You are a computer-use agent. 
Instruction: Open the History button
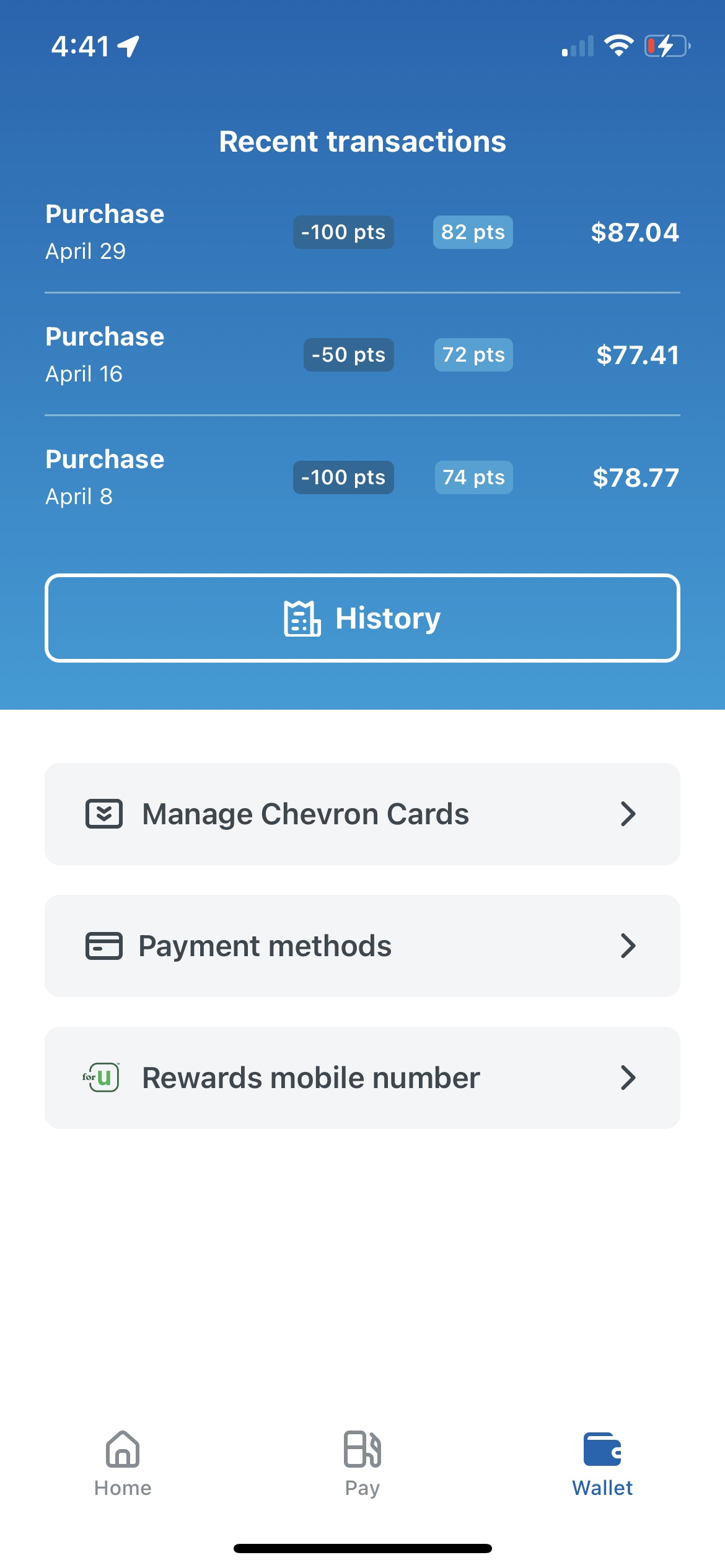point(362,617)
